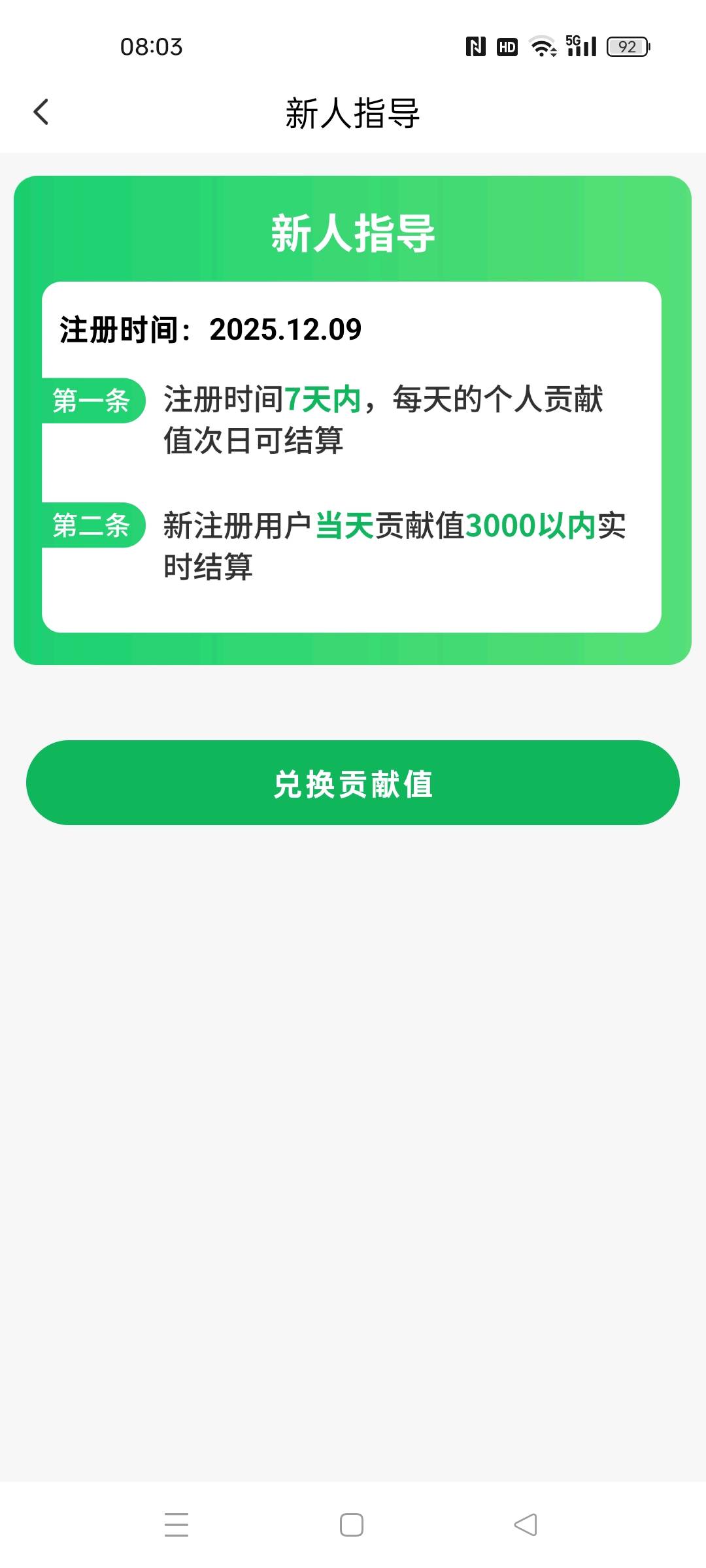
Task: Tap the 新人指导 header on the green card
Action: (352, 235)
